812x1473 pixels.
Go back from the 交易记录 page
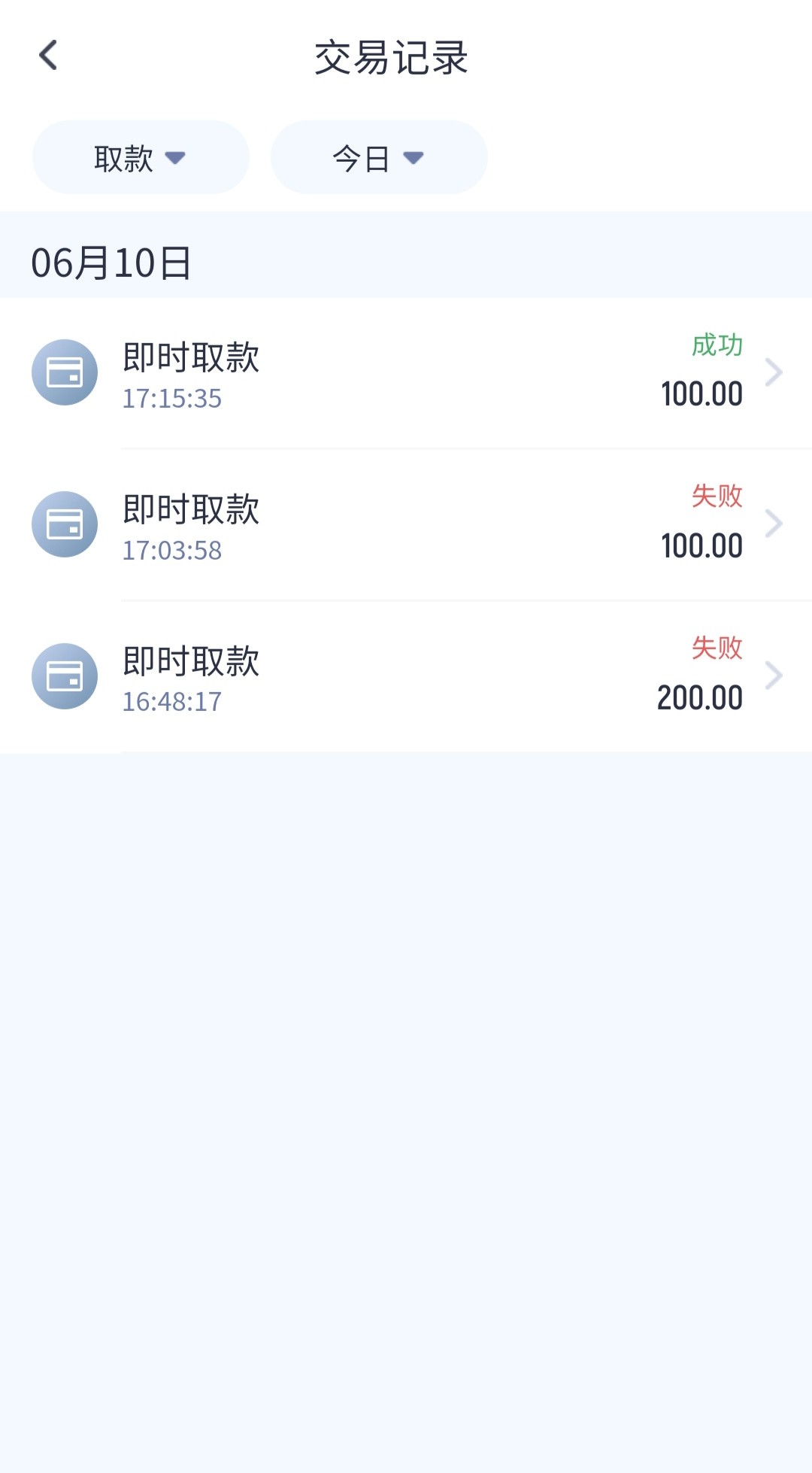[x=48, y=56]
